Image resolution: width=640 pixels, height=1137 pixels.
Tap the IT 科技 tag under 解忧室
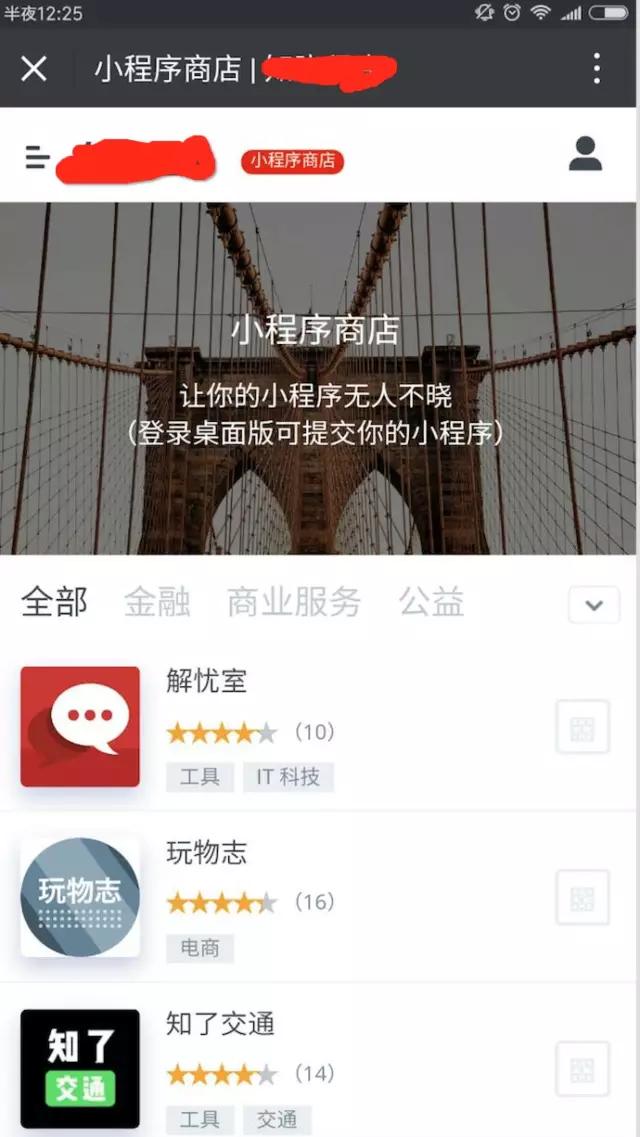pos(288,777)
